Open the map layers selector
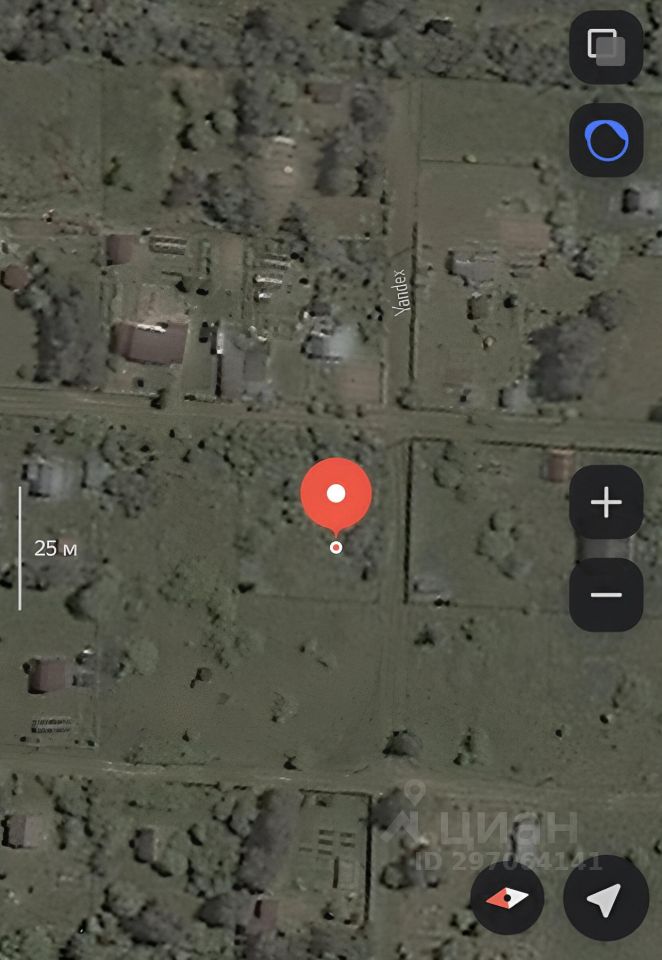 (x=605, y=47)
